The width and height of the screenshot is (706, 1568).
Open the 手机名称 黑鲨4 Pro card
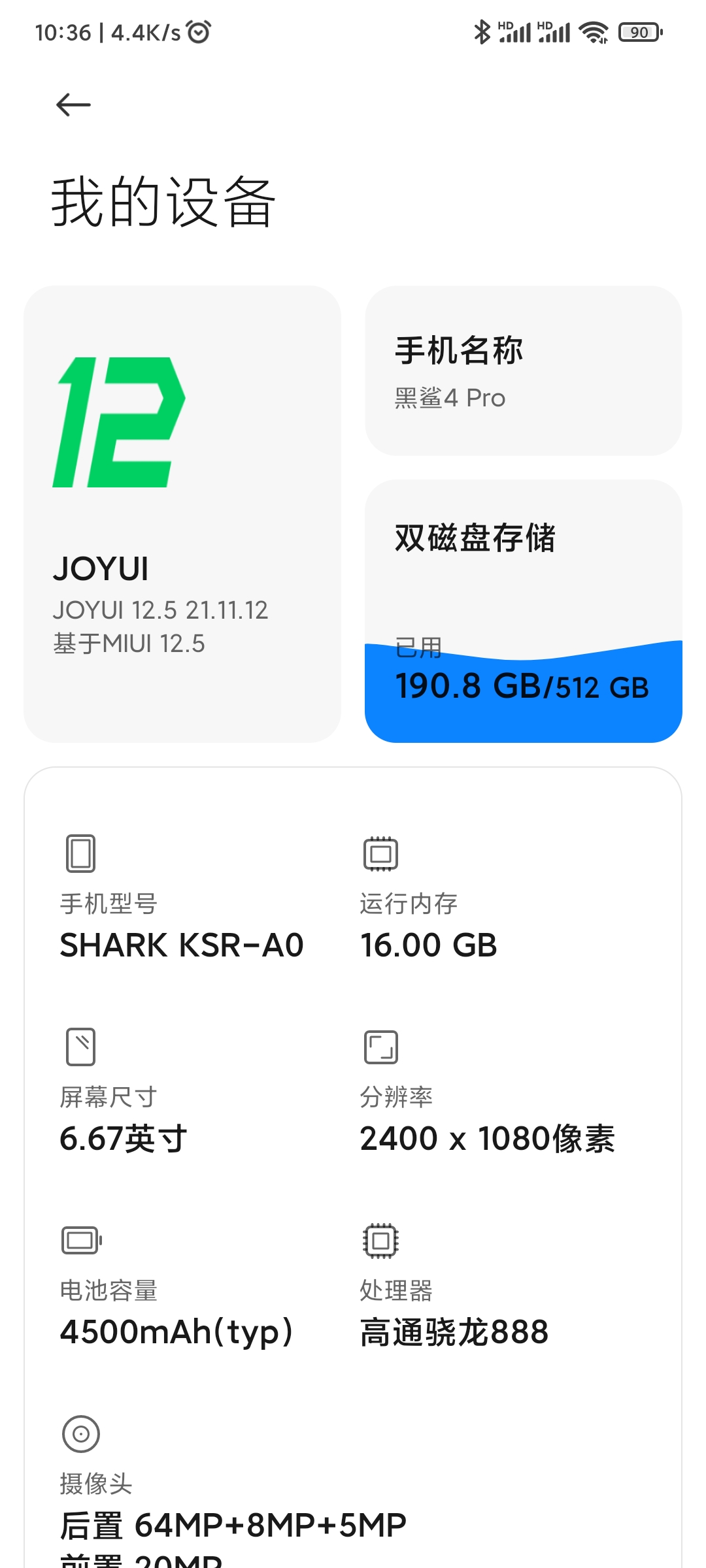click(x=523, y=370)
